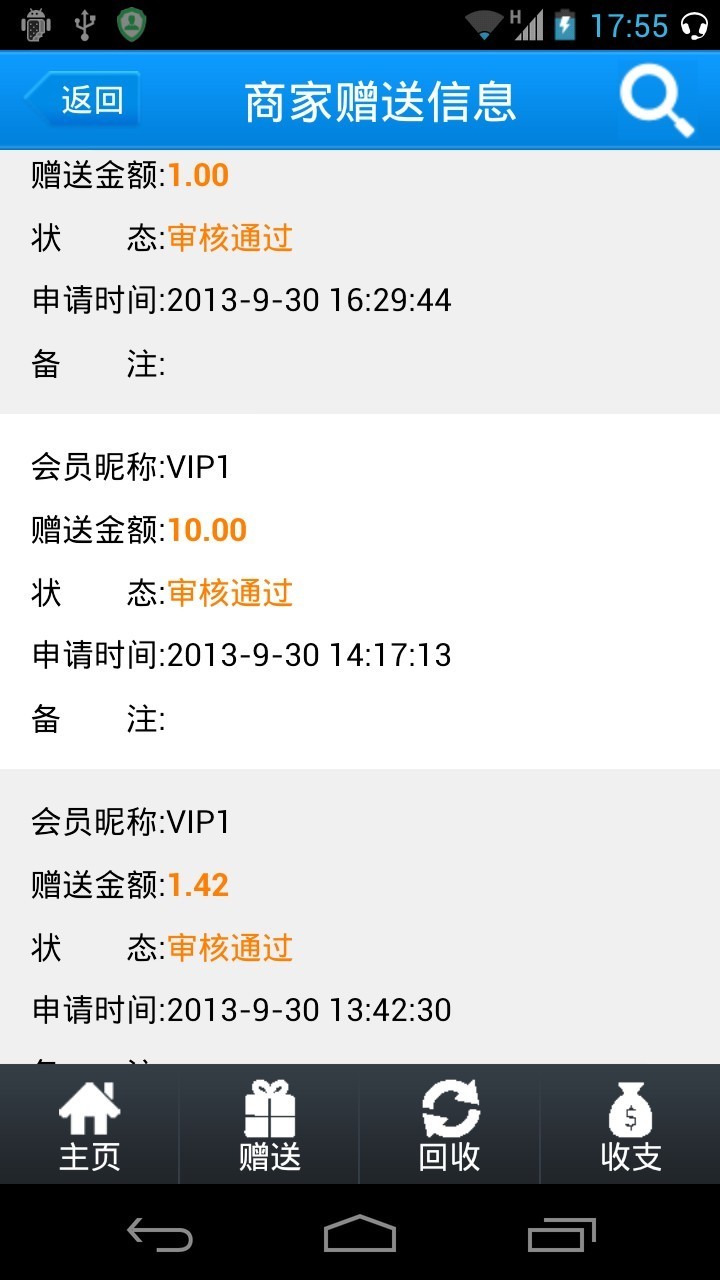Select the 收支 tab
The height and width of the screenshot is (1280, 720).
pos(631,1125)
